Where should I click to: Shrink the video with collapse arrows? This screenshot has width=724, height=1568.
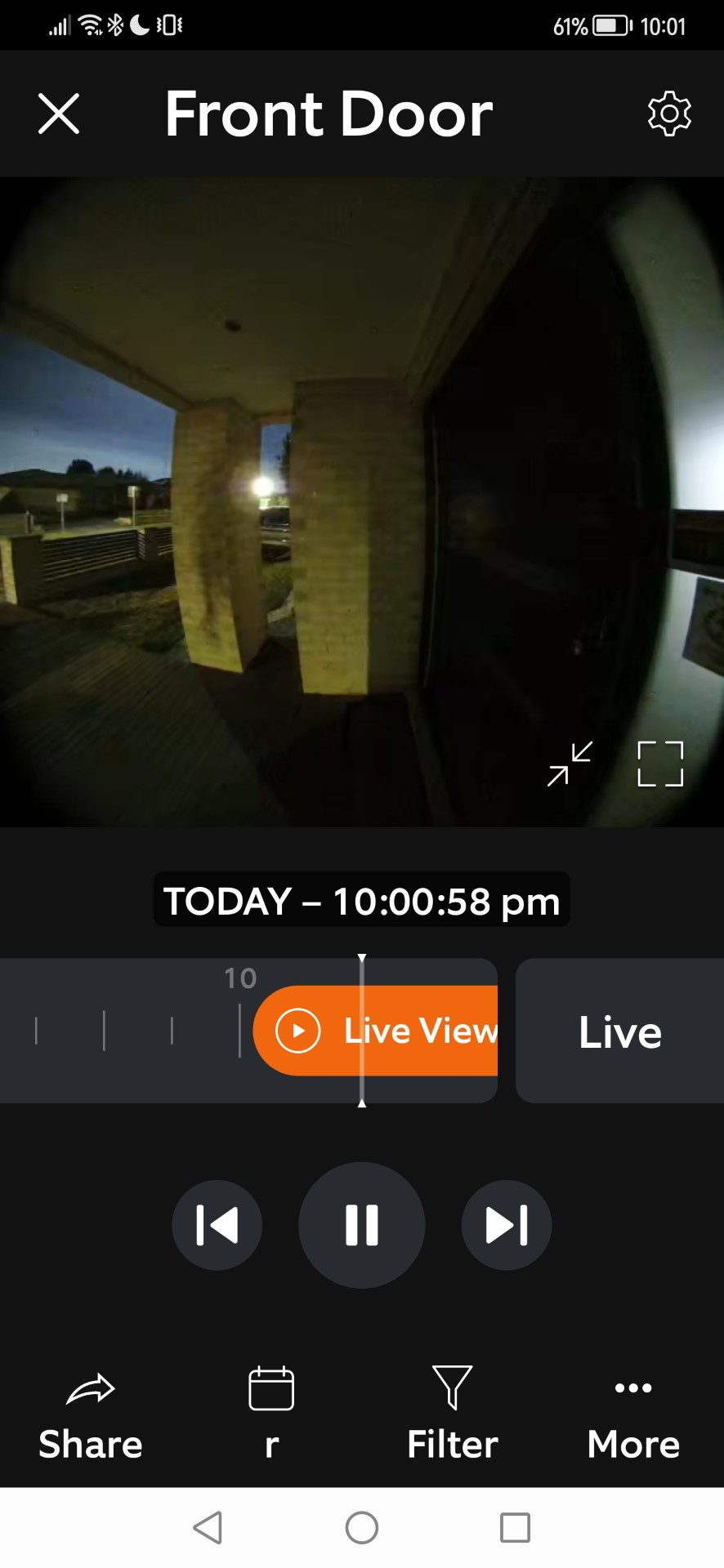pyautogui.click(x=570, y=764)
